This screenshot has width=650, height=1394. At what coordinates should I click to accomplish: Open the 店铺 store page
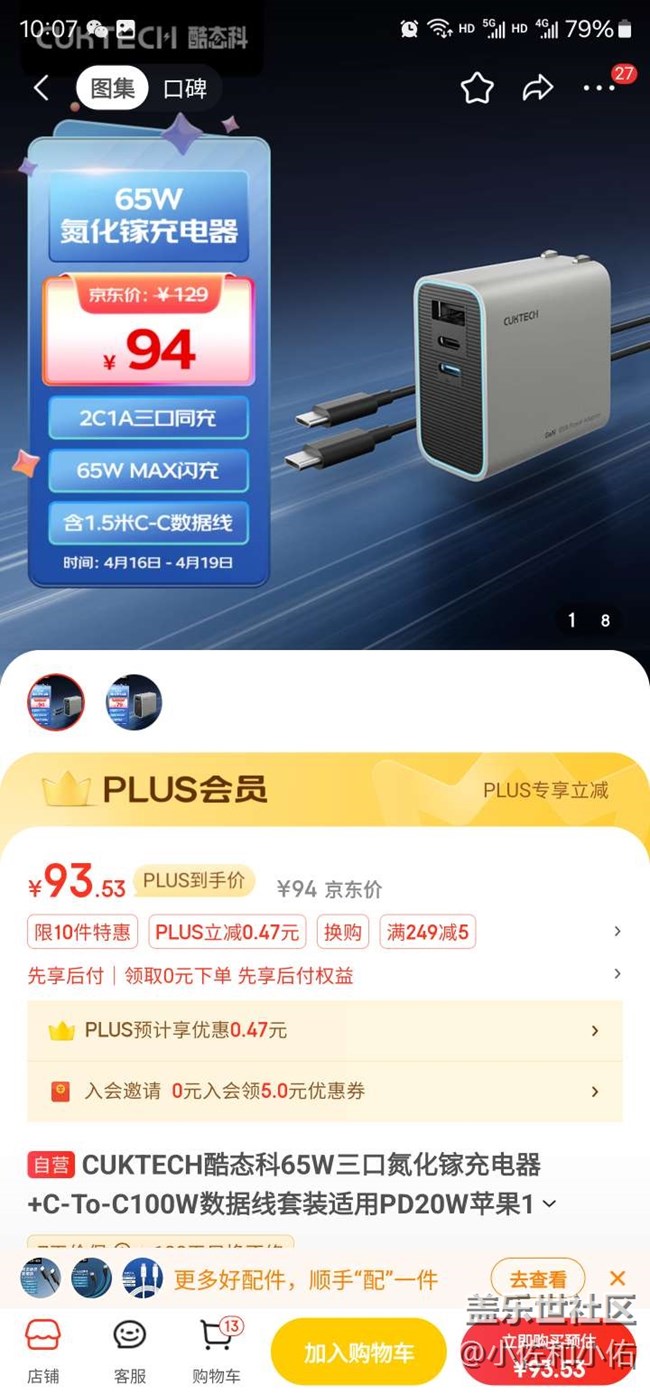pyautogui.click(x=43, y=1350)
